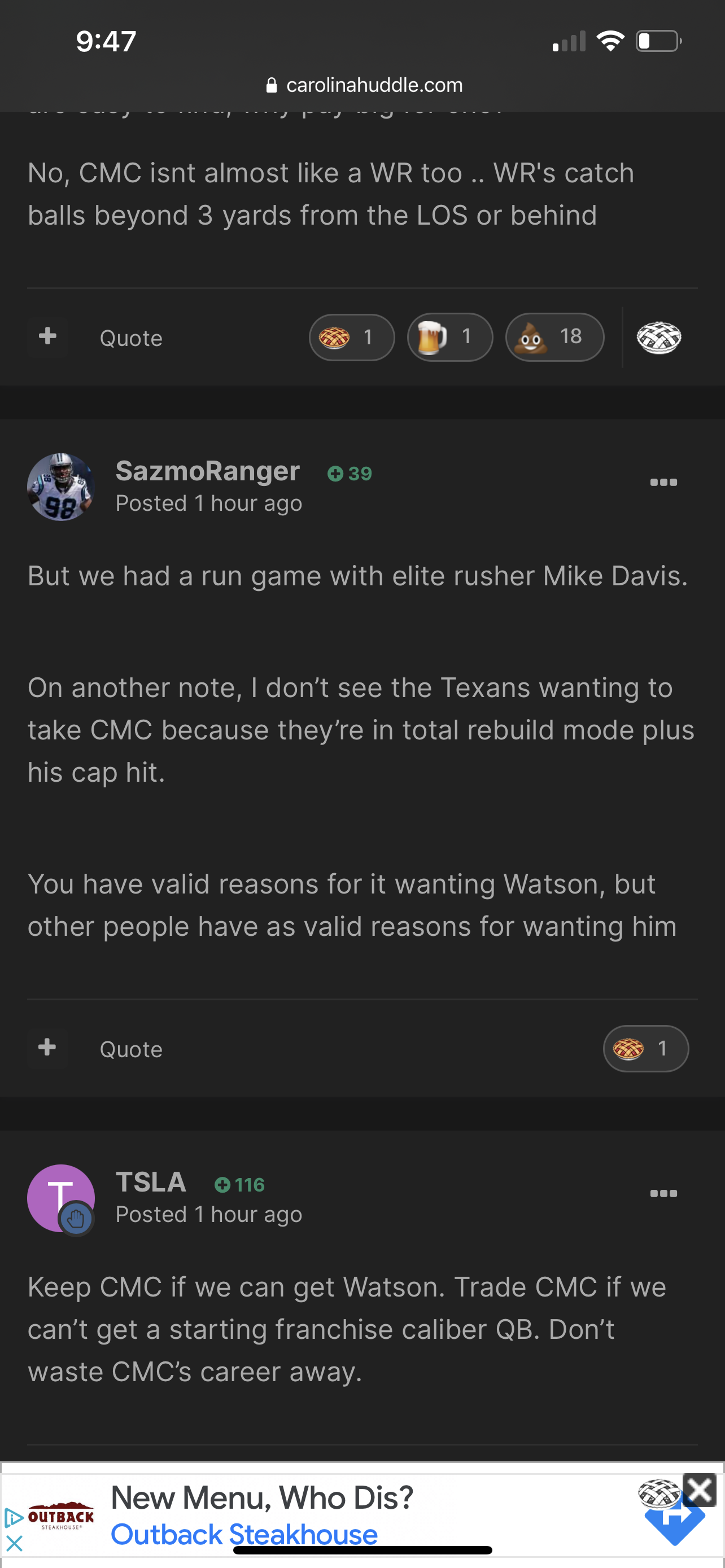Tap the plus multiquote on the top post
This screenshot has width=725, height=1568.
pyautogui.click(x=47, y=336)
